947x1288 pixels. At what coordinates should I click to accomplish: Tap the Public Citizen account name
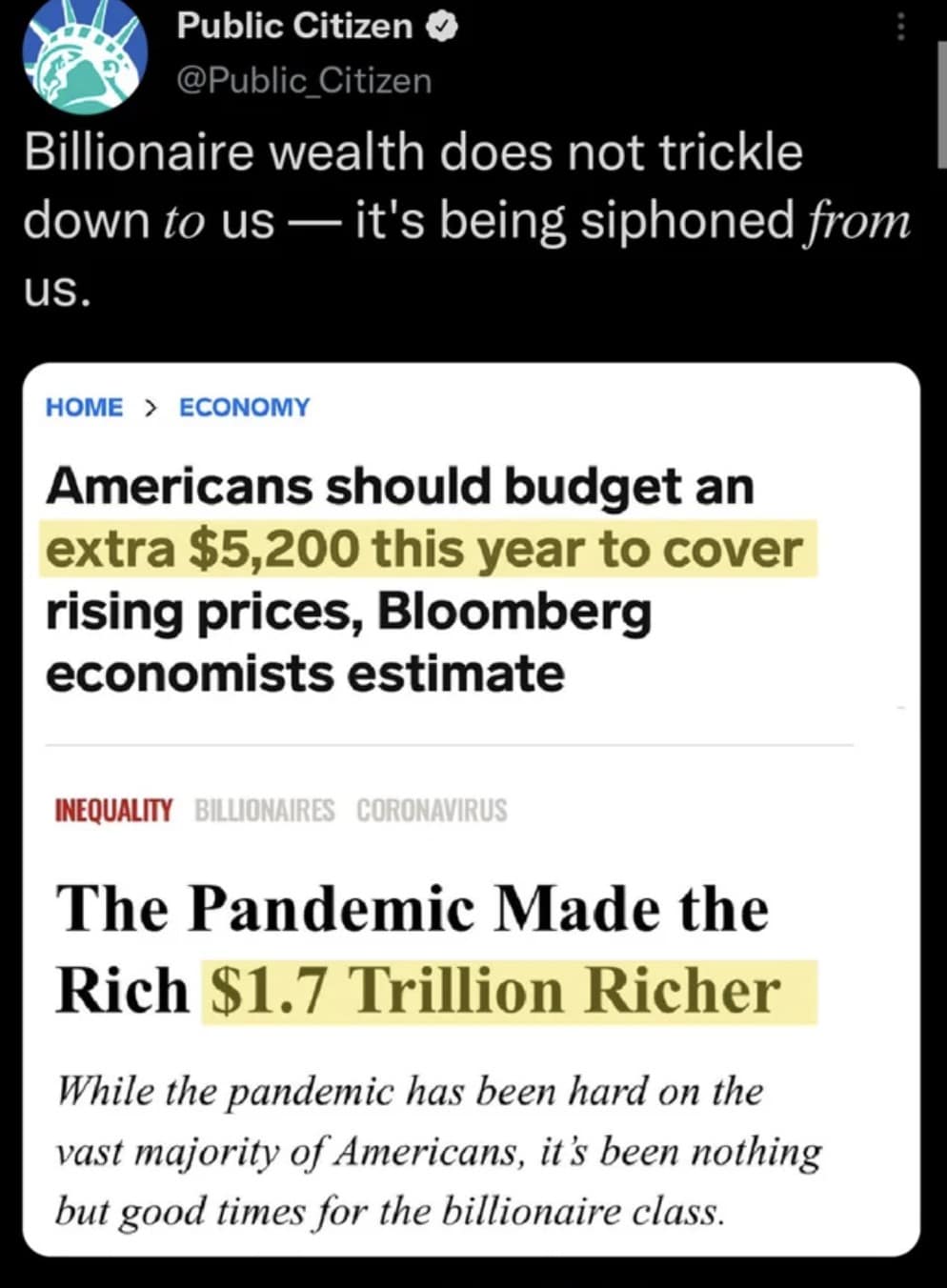point(293,27)
